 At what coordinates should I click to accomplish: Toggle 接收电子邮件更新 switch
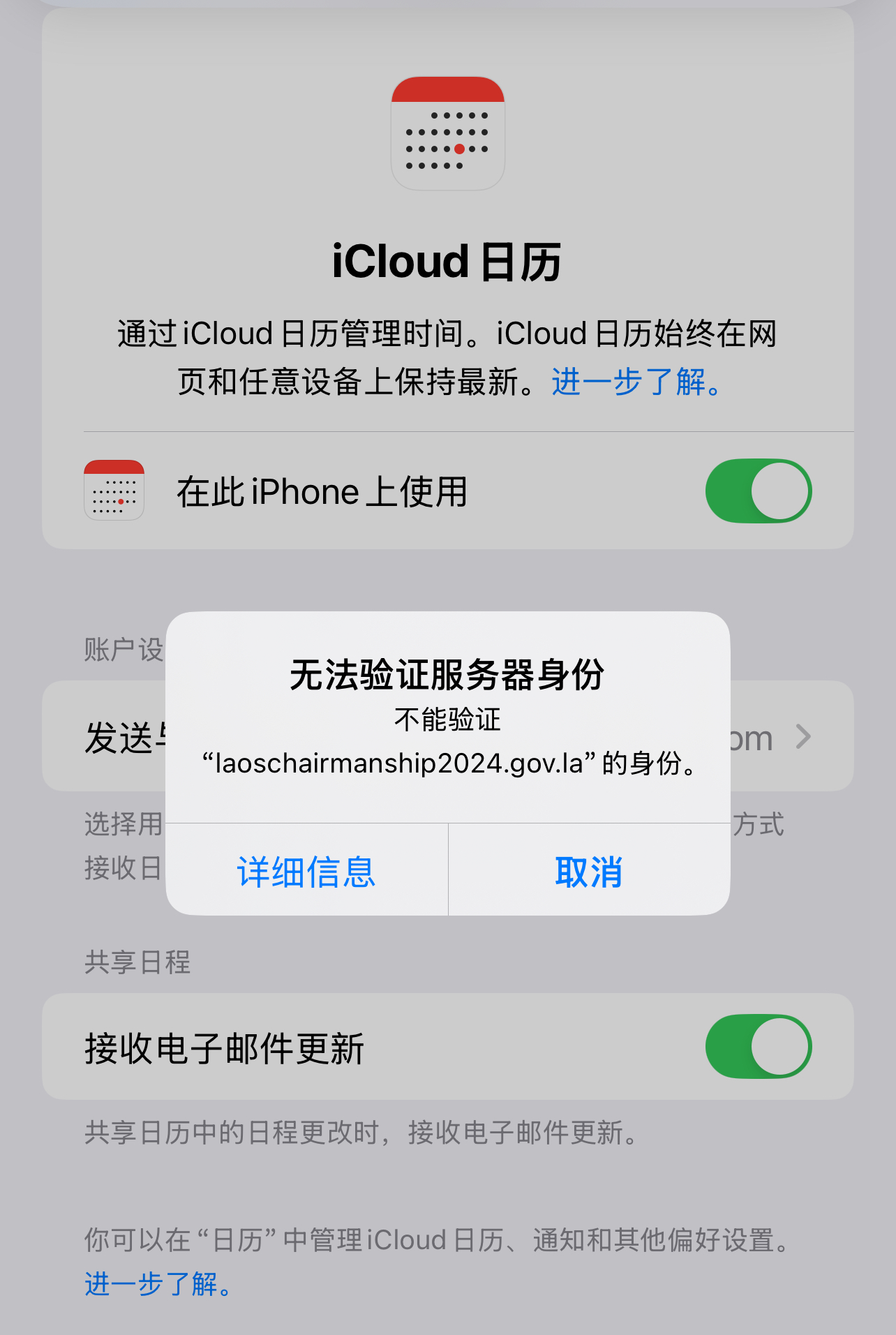pyautogui.click(x=758, y=1046)
